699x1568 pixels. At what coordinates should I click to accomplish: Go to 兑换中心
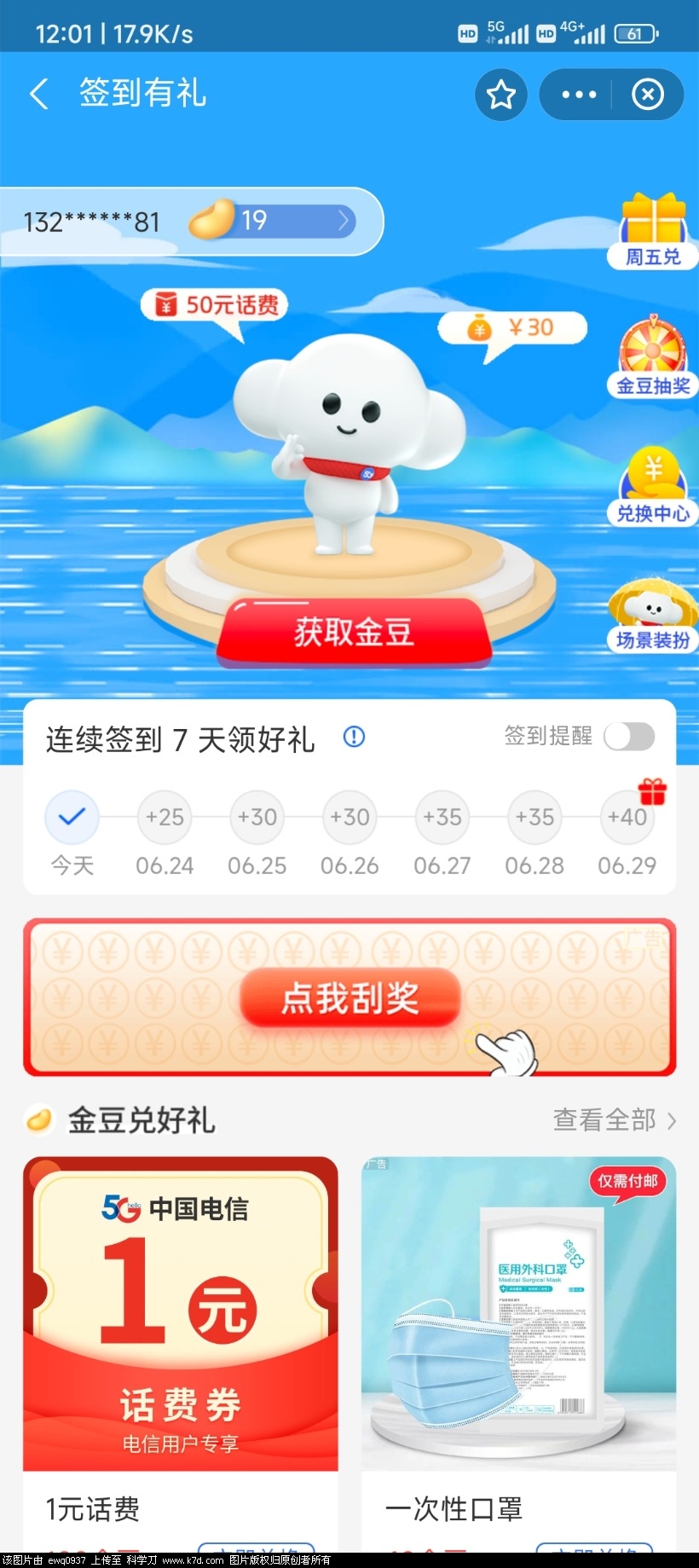tap(654, 486)
